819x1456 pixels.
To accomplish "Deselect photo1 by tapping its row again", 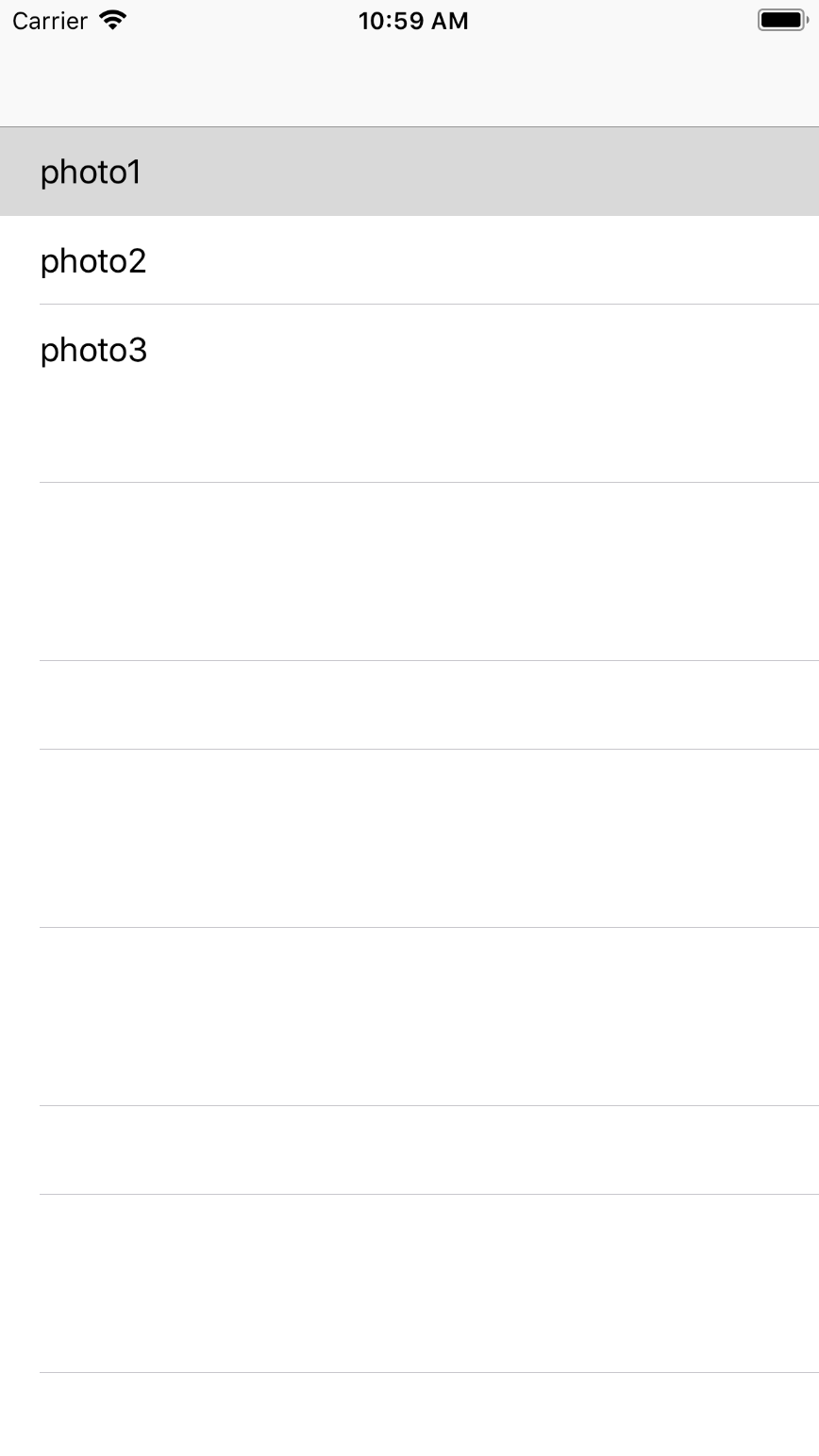I will 409,172.
